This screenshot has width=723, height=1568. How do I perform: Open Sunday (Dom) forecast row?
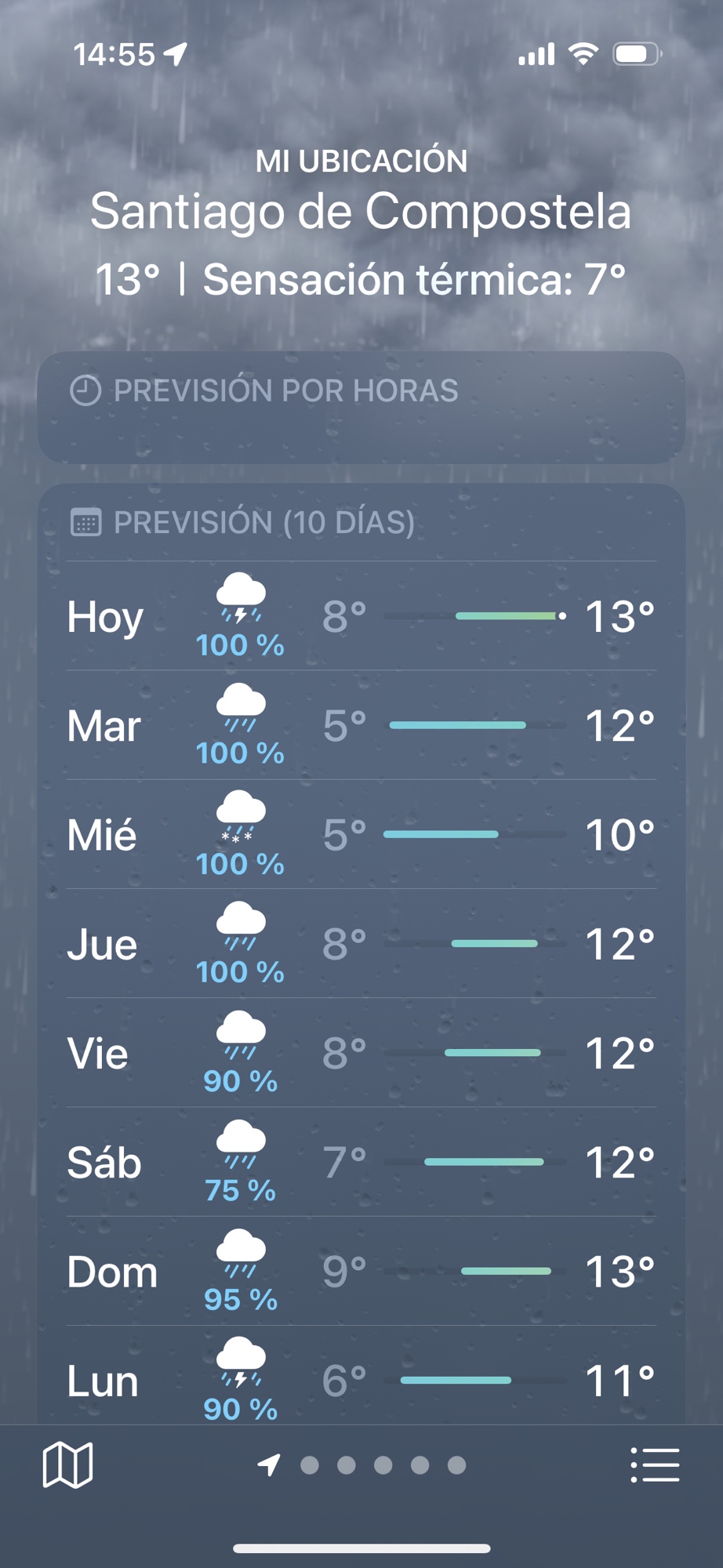click(361, 1271)
